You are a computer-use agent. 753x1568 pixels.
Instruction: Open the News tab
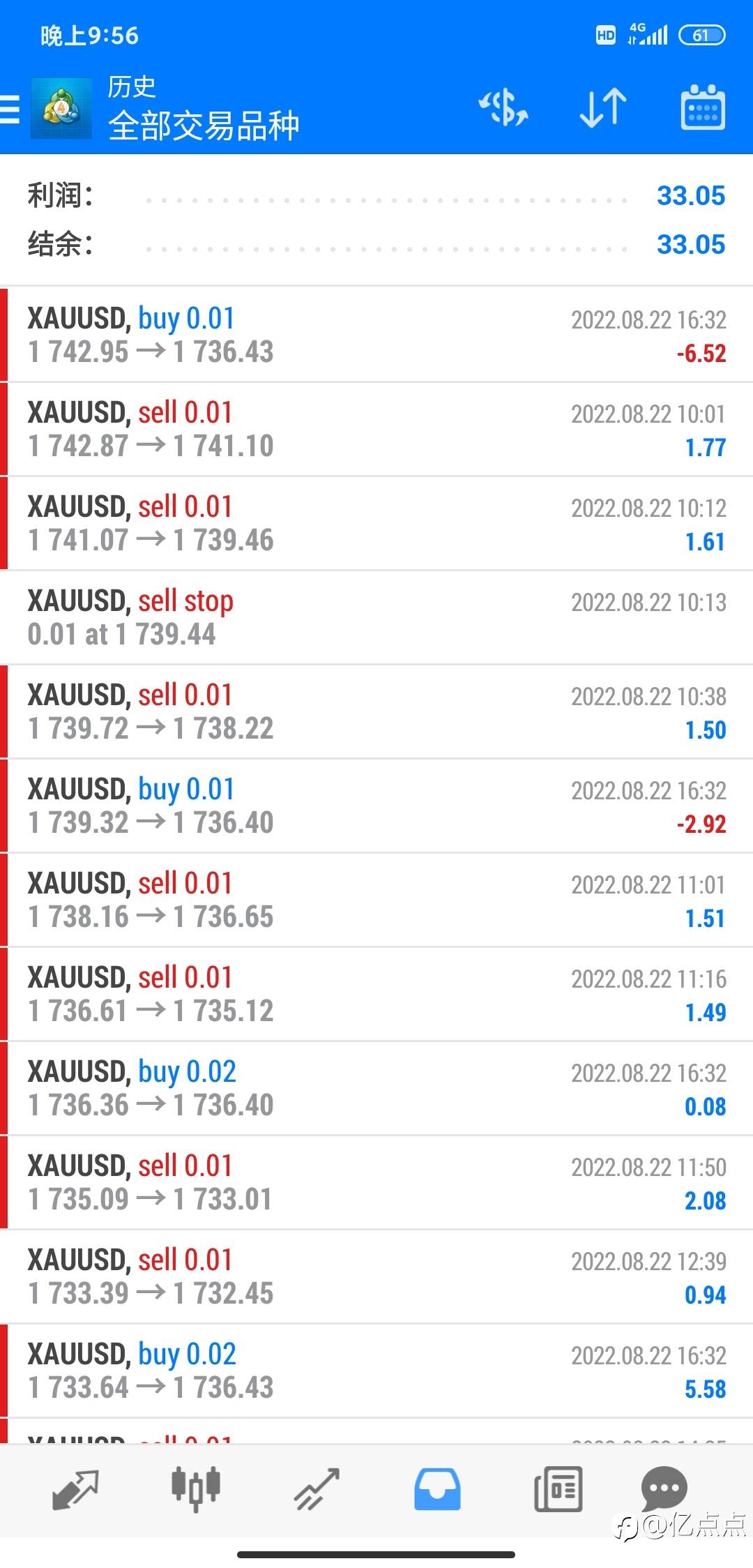(558, 1489)
